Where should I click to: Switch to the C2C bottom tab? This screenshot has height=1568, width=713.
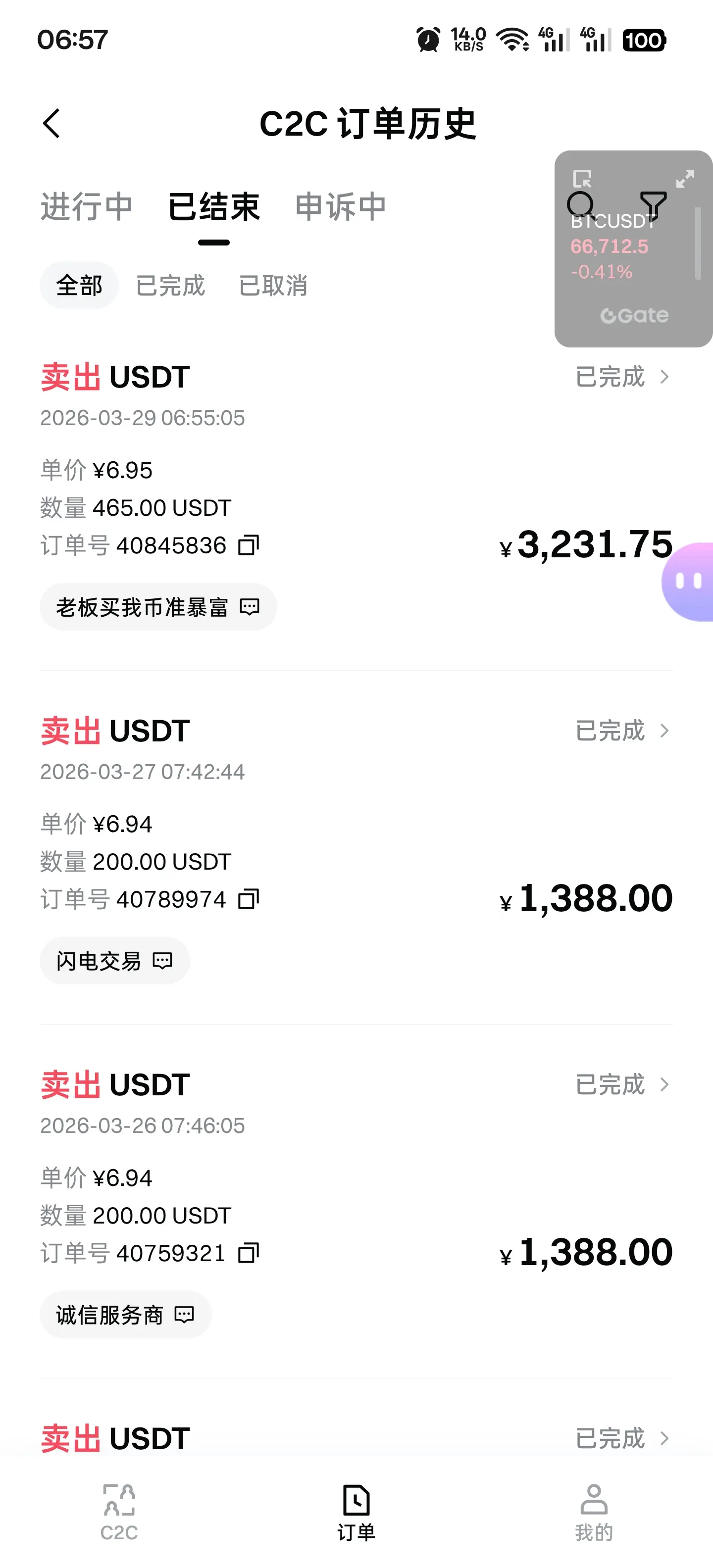(119, 1512)
